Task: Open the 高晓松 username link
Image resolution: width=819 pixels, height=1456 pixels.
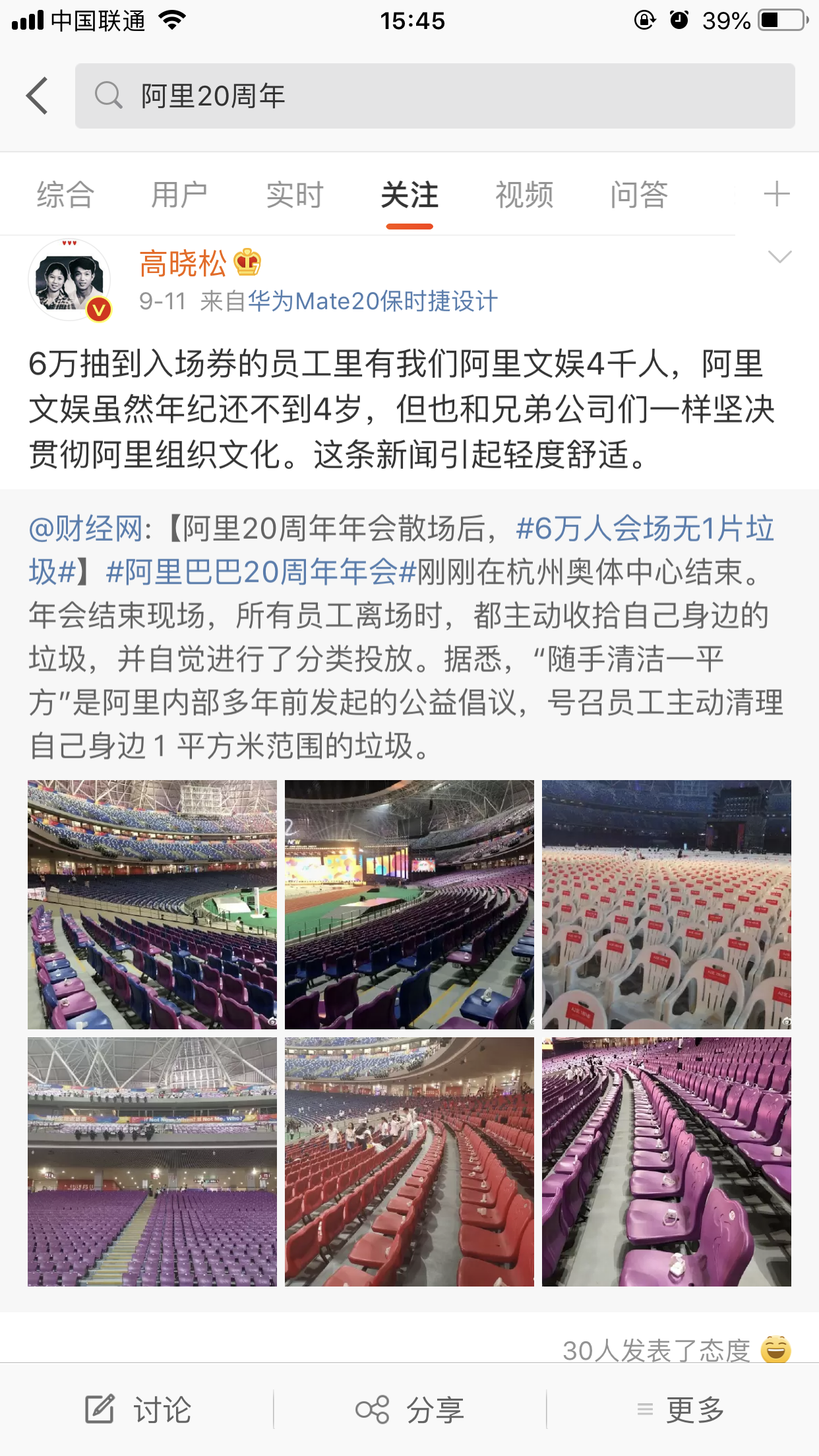Action: 183,264
